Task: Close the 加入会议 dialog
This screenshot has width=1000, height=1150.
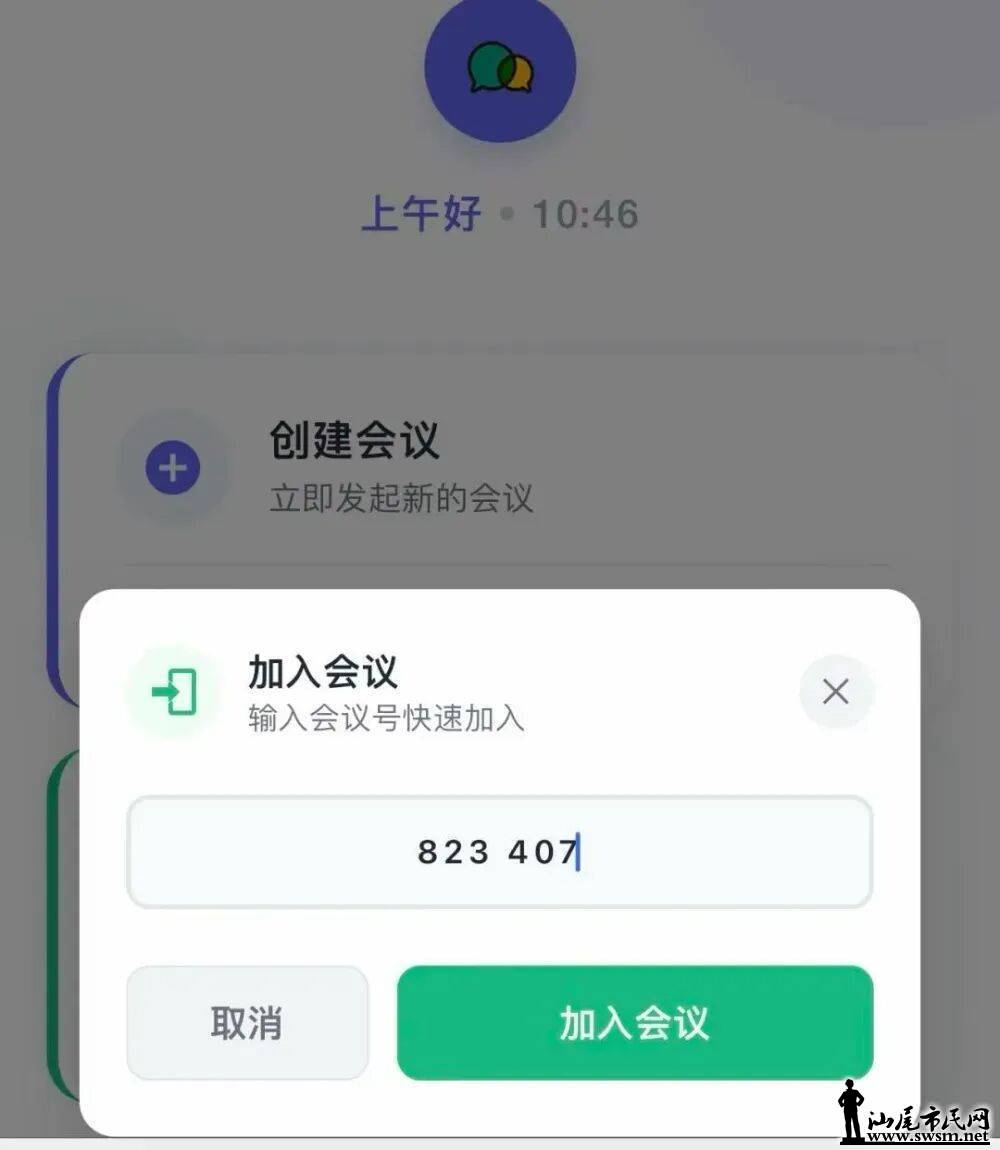Action: point(836,692)
